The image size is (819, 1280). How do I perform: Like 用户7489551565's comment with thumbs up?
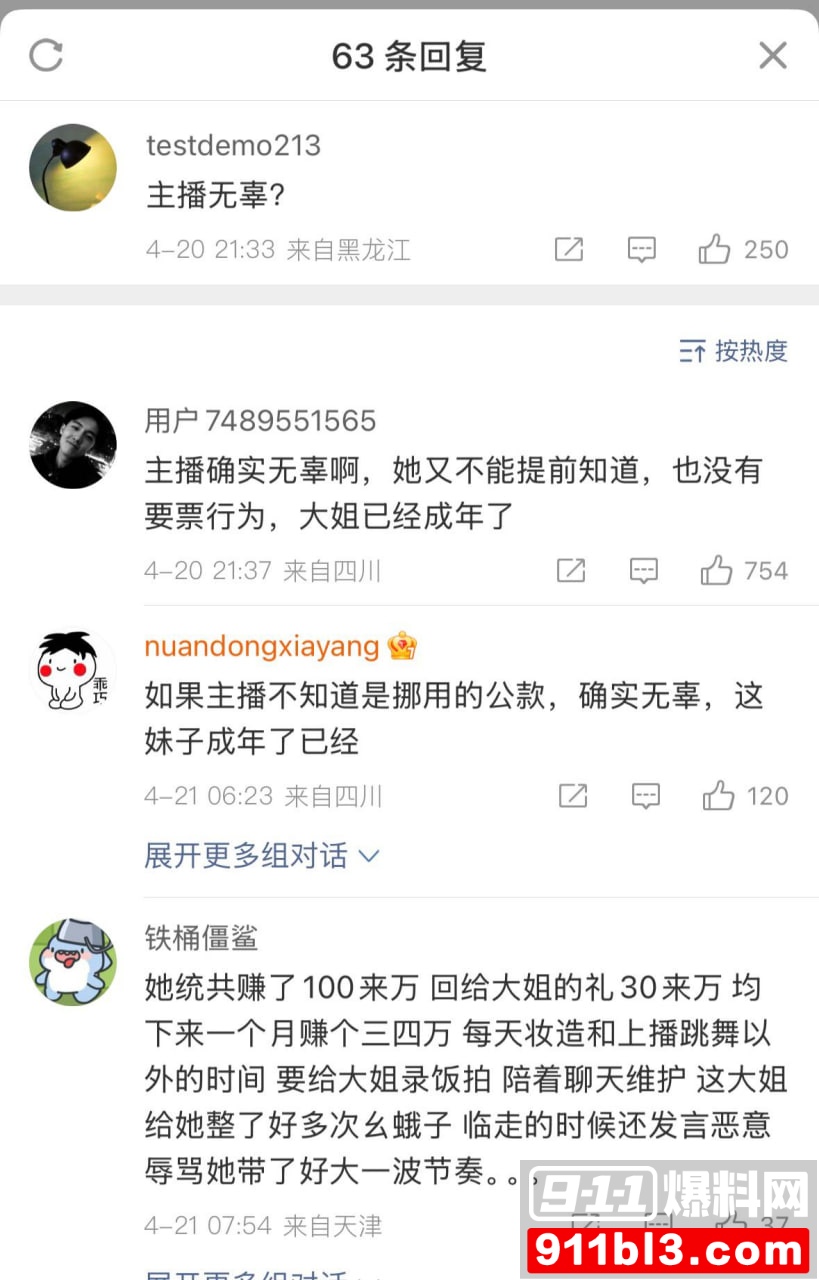coord(714,570)
